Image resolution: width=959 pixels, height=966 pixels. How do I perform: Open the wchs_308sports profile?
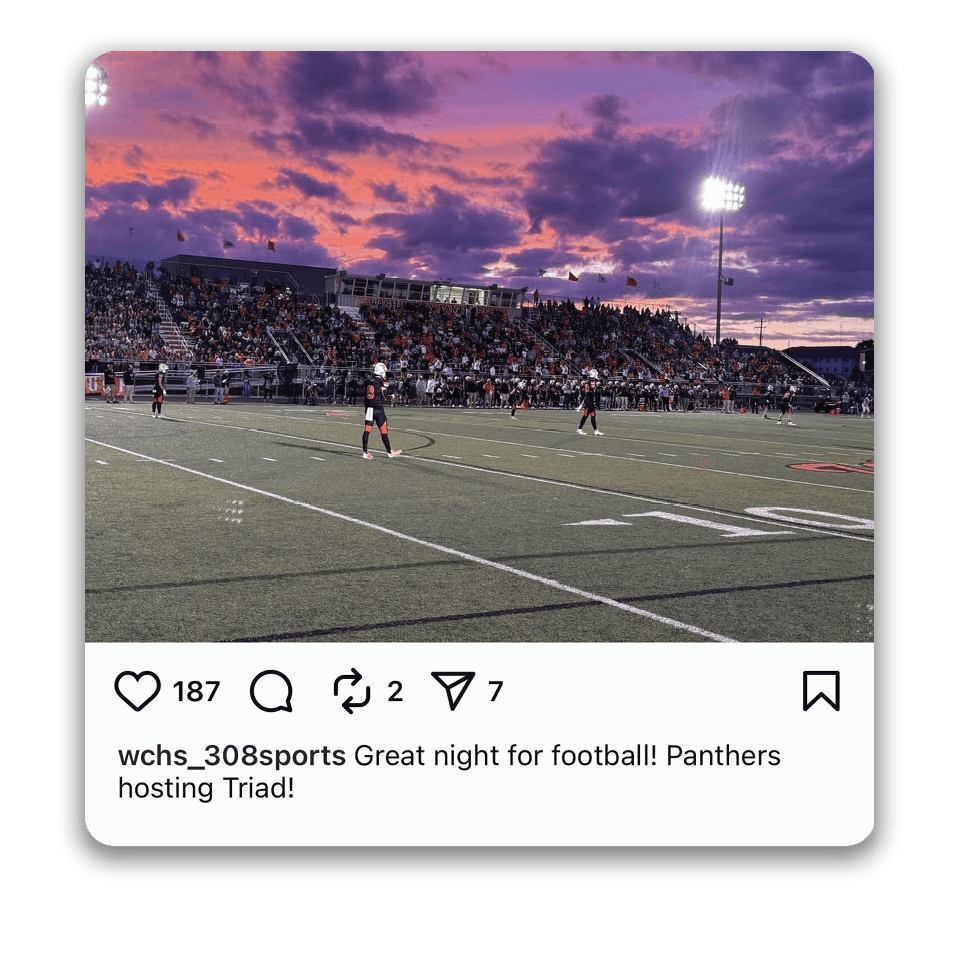click(232, 756)
